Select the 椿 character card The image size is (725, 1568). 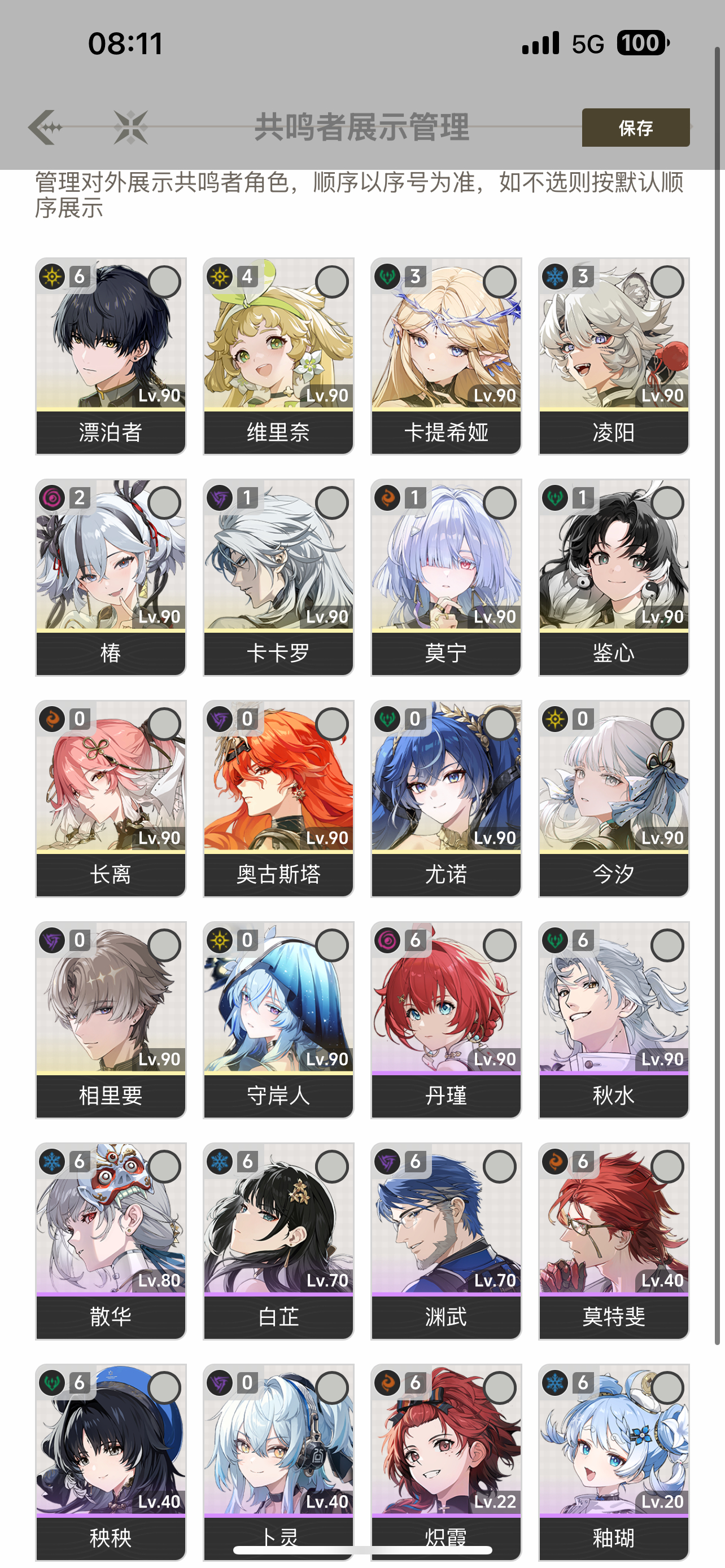tap(110, 576)
